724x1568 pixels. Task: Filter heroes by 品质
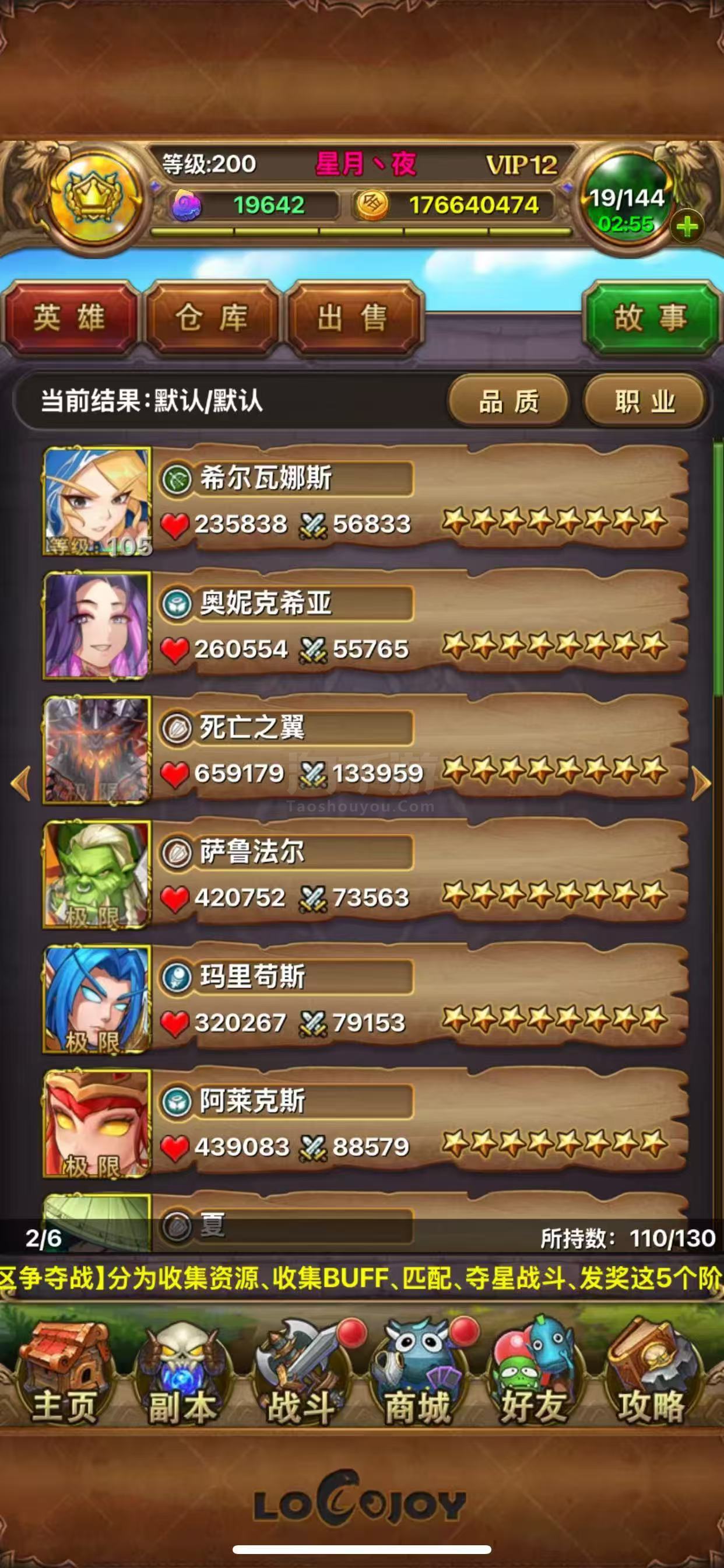(x=509, y=402)
